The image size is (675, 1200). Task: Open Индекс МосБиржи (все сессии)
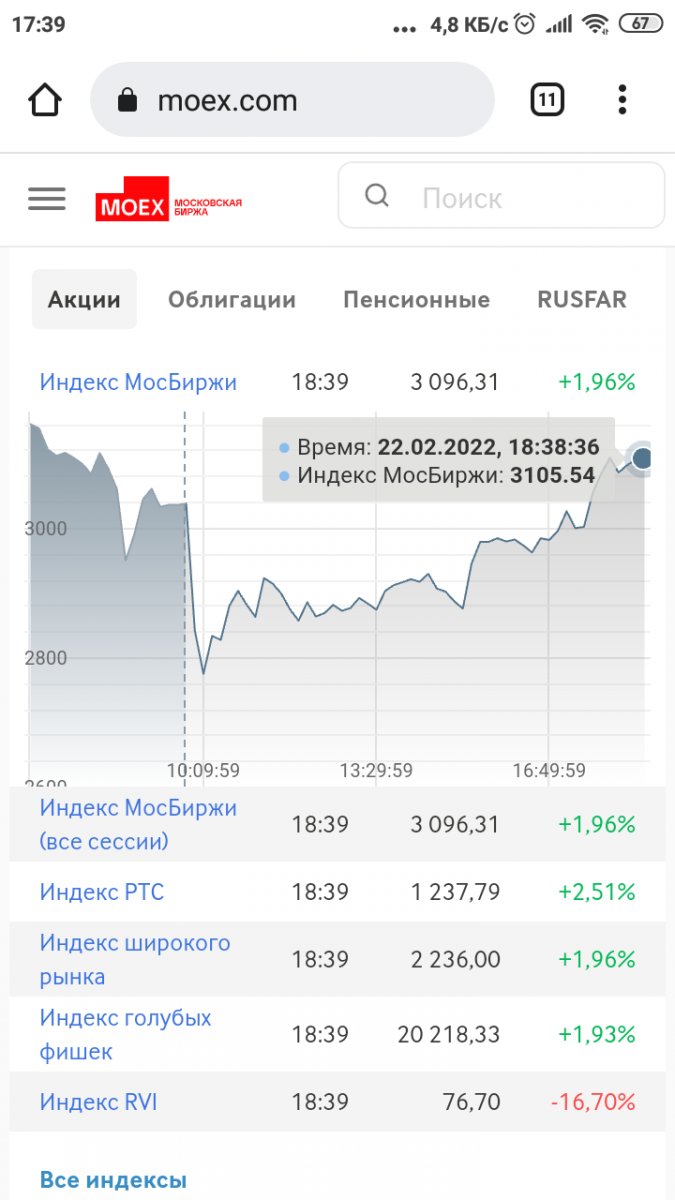click(x=138, y=824)
